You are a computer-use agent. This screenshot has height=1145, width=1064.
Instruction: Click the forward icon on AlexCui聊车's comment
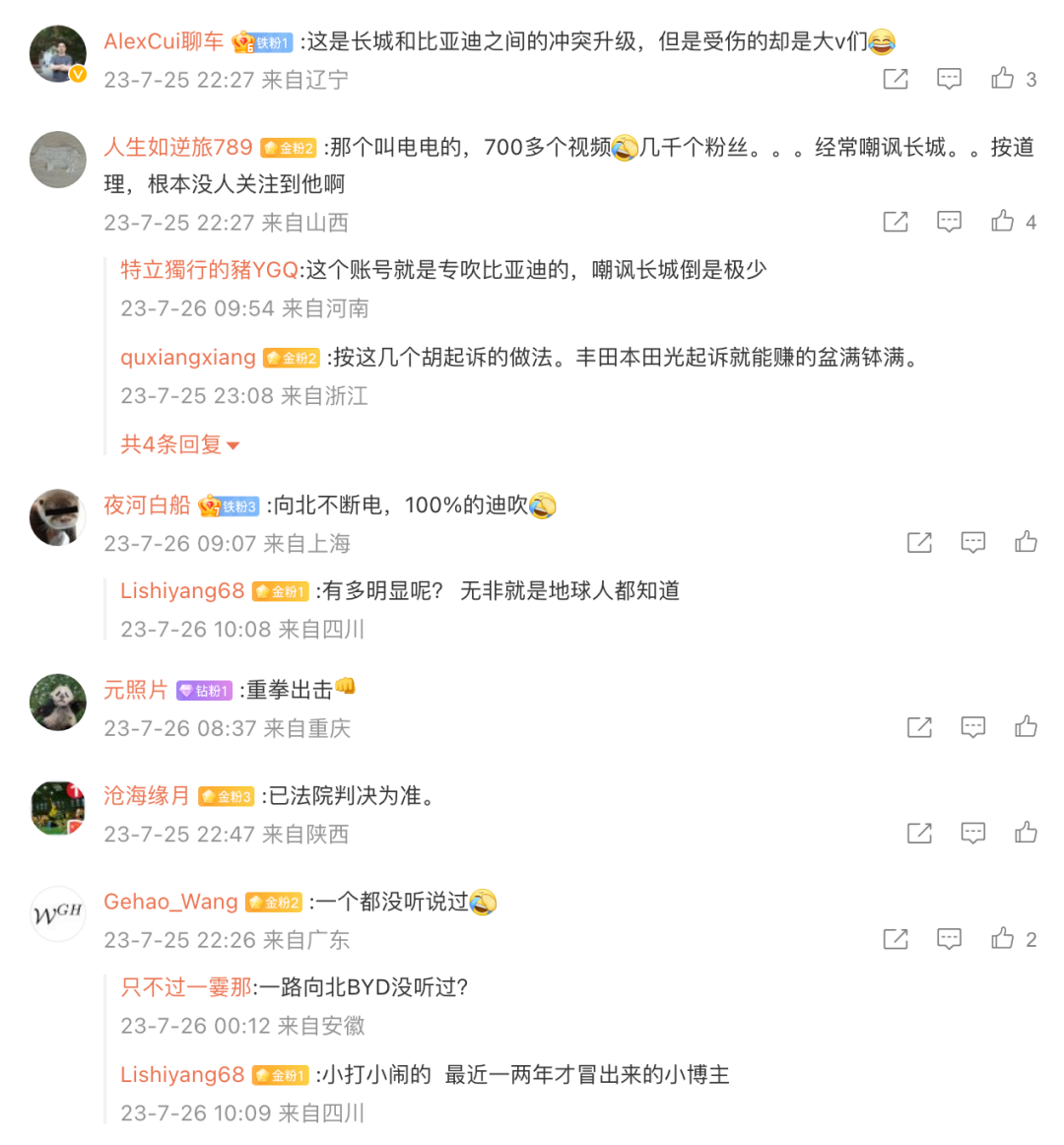[895, 79]
